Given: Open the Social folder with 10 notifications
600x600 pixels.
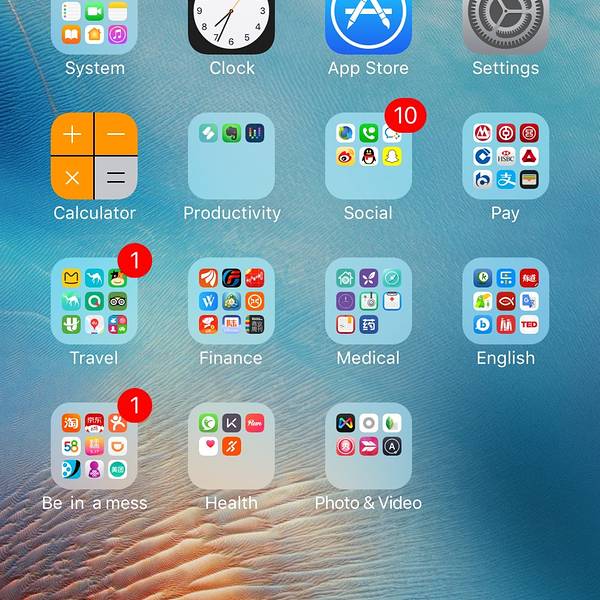Looking at the screenshot, I should (x=368, y=156).
